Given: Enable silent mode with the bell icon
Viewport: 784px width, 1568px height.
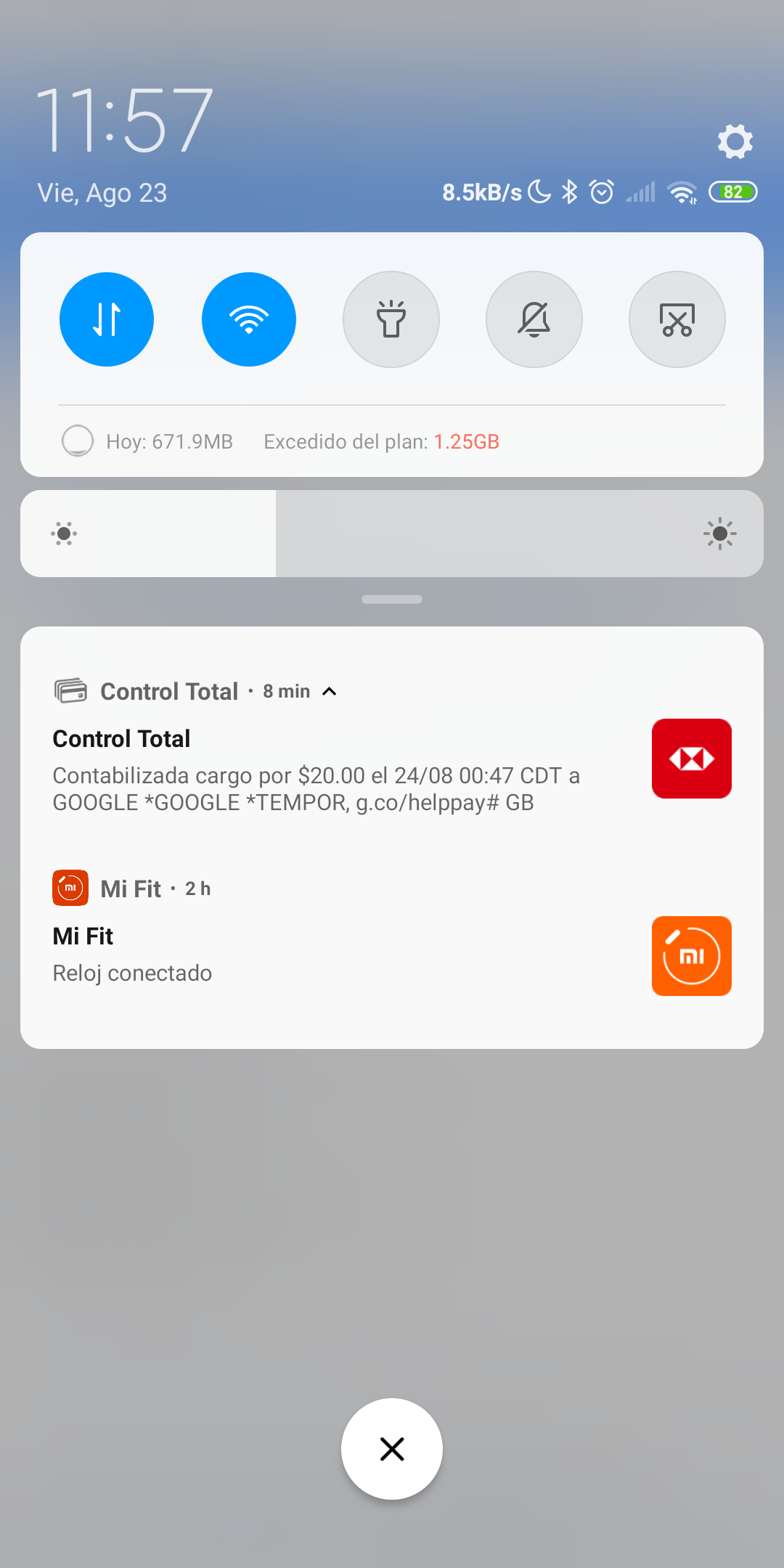Looking at the screenshot, I should [534, 319].
